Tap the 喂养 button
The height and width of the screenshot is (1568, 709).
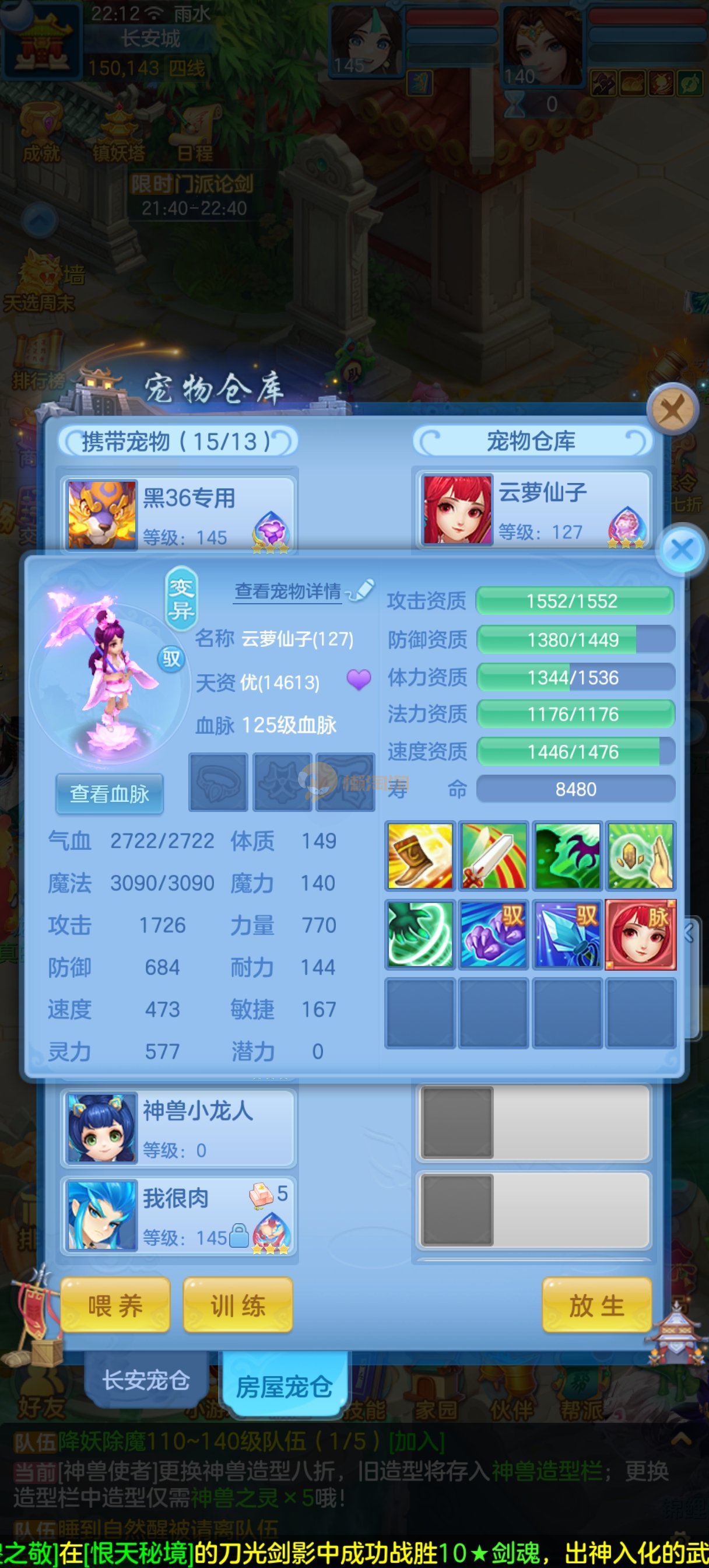115,1305
